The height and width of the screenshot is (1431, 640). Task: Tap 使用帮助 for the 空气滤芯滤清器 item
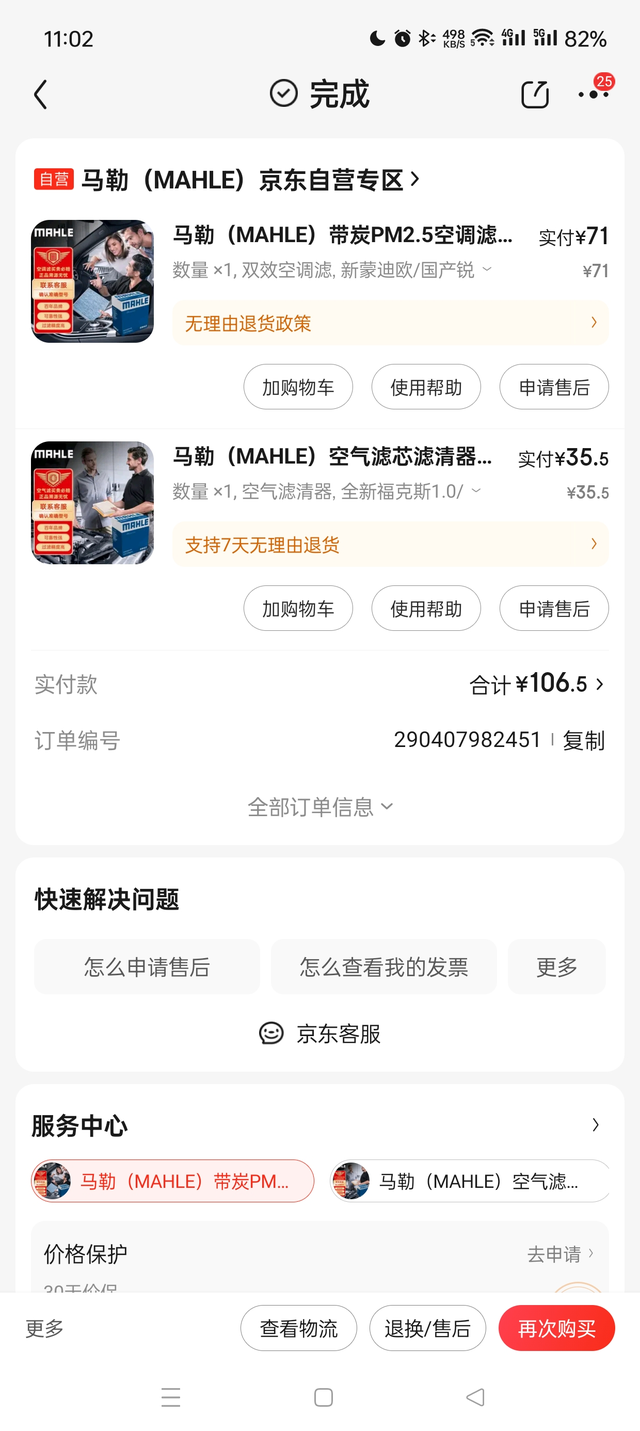point(426,609)
